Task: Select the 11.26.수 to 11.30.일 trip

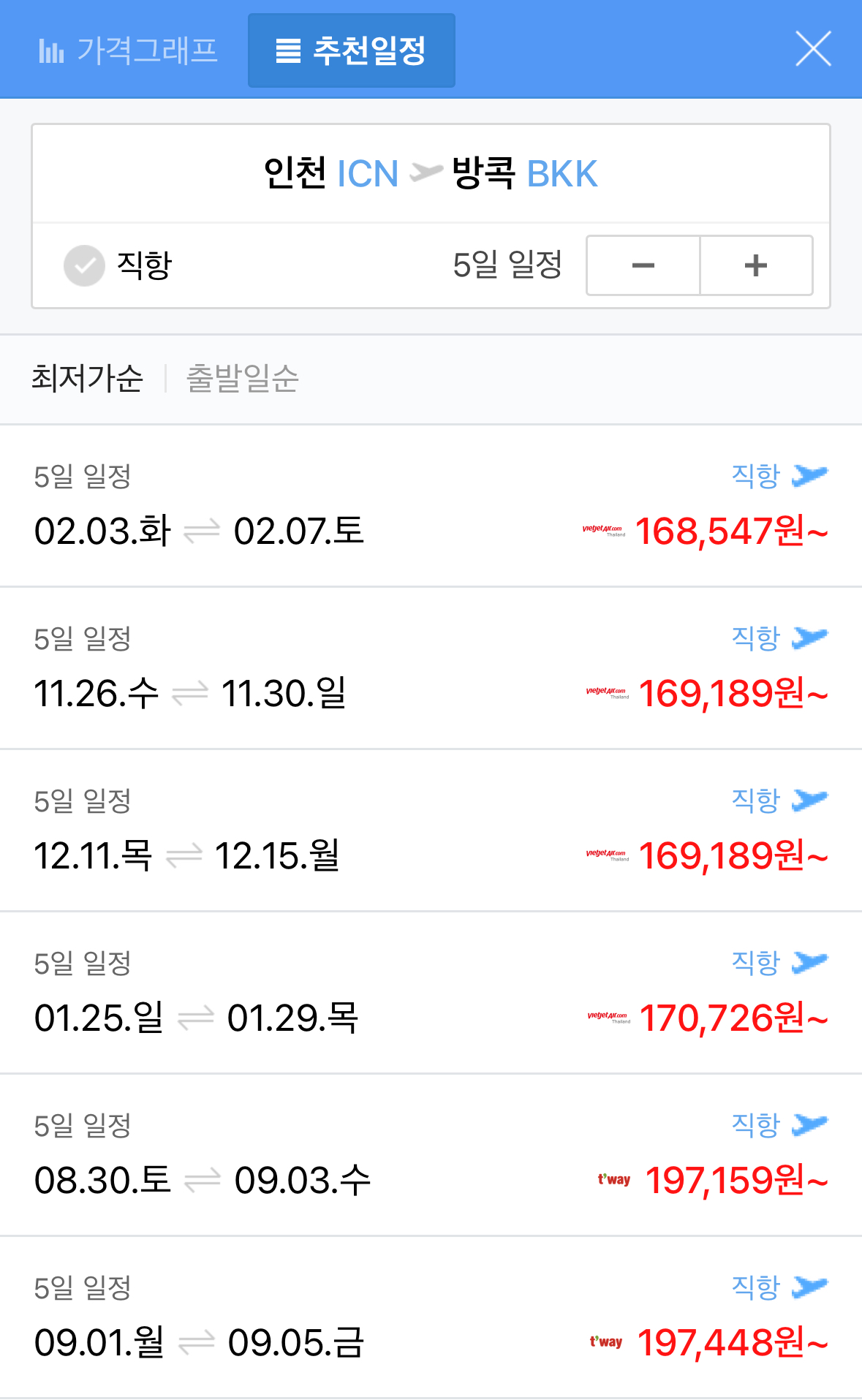Action: (x=431, y=668)
